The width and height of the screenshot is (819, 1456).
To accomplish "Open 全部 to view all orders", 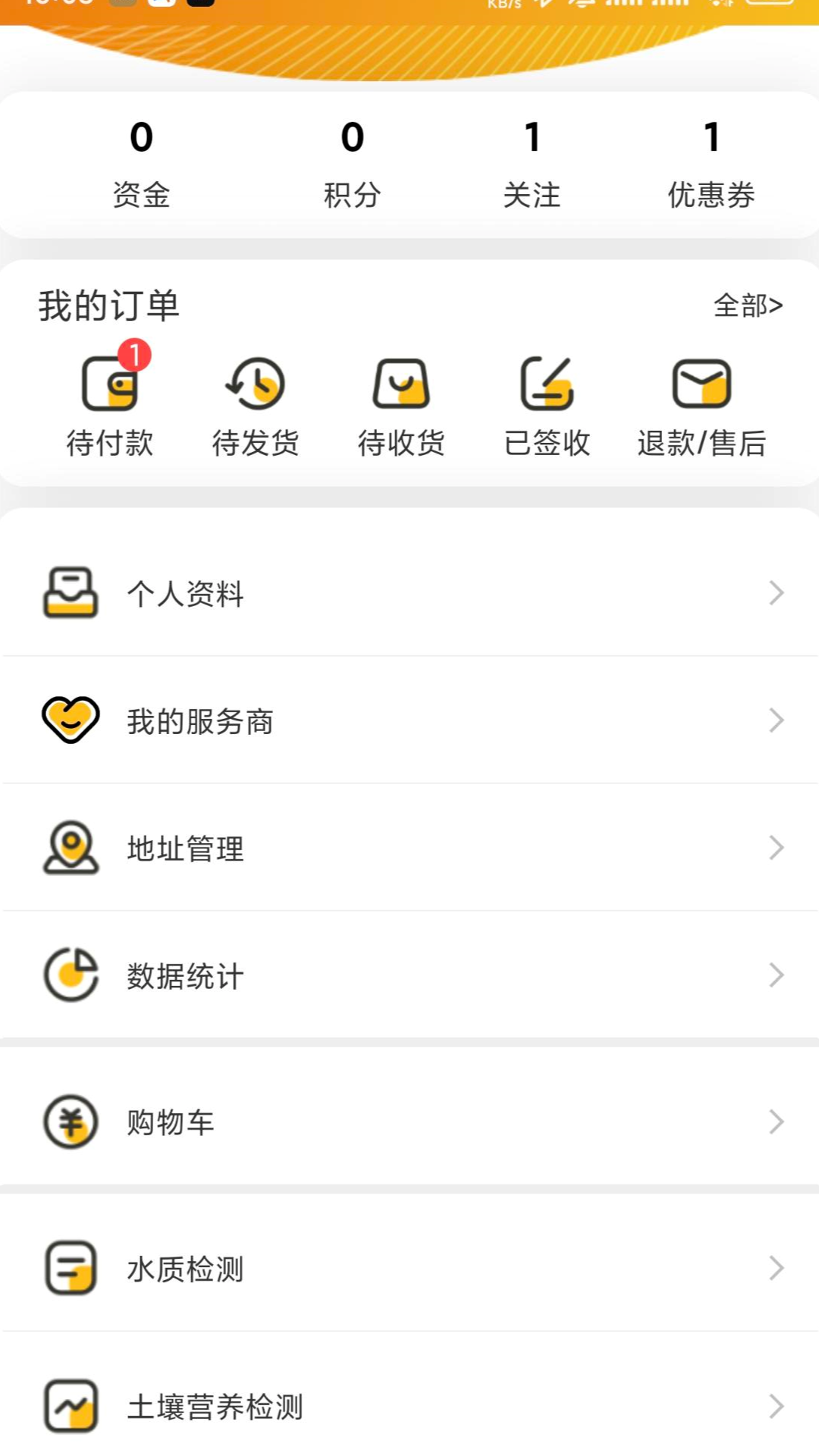I will click(748, 305).
